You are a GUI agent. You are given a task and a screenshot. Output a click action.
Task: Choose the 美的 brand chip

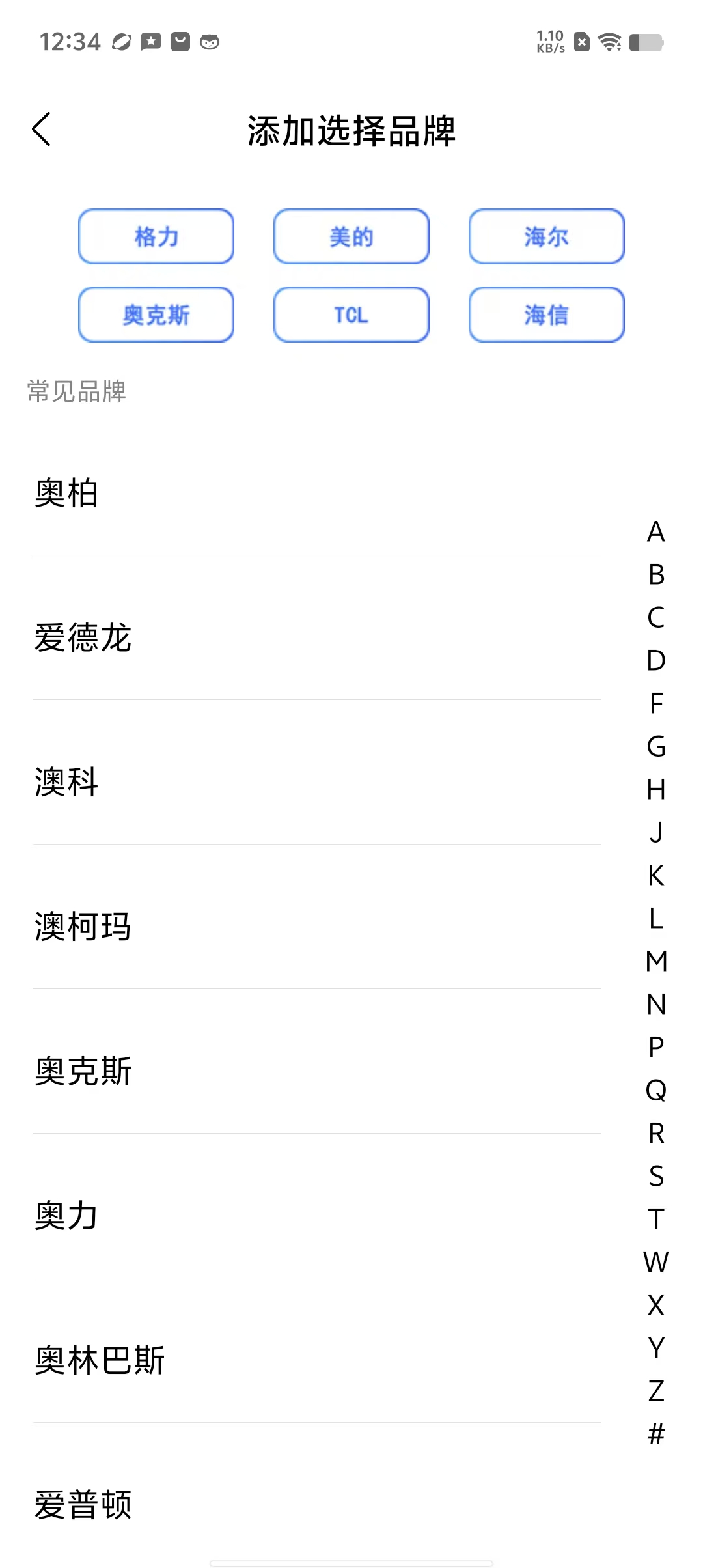click(x=351, y=236)
